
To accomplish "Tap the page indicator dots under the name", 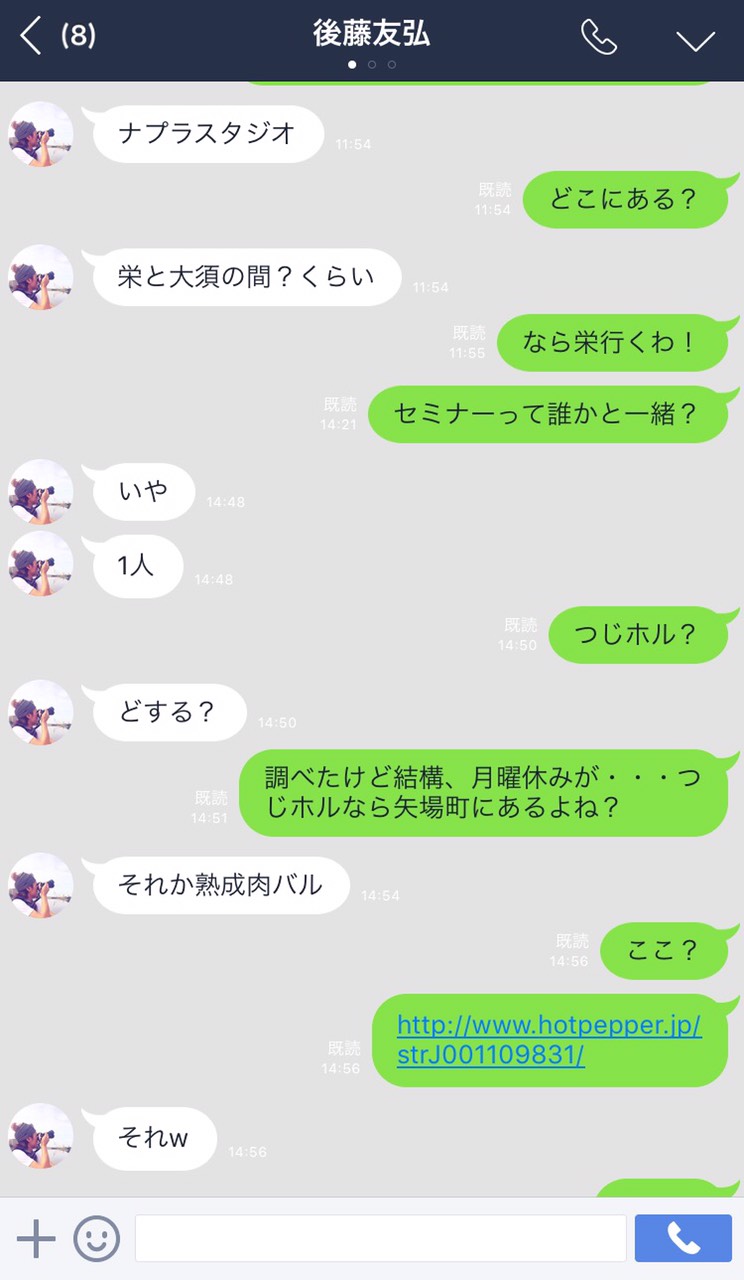I will tap(371, 64).
